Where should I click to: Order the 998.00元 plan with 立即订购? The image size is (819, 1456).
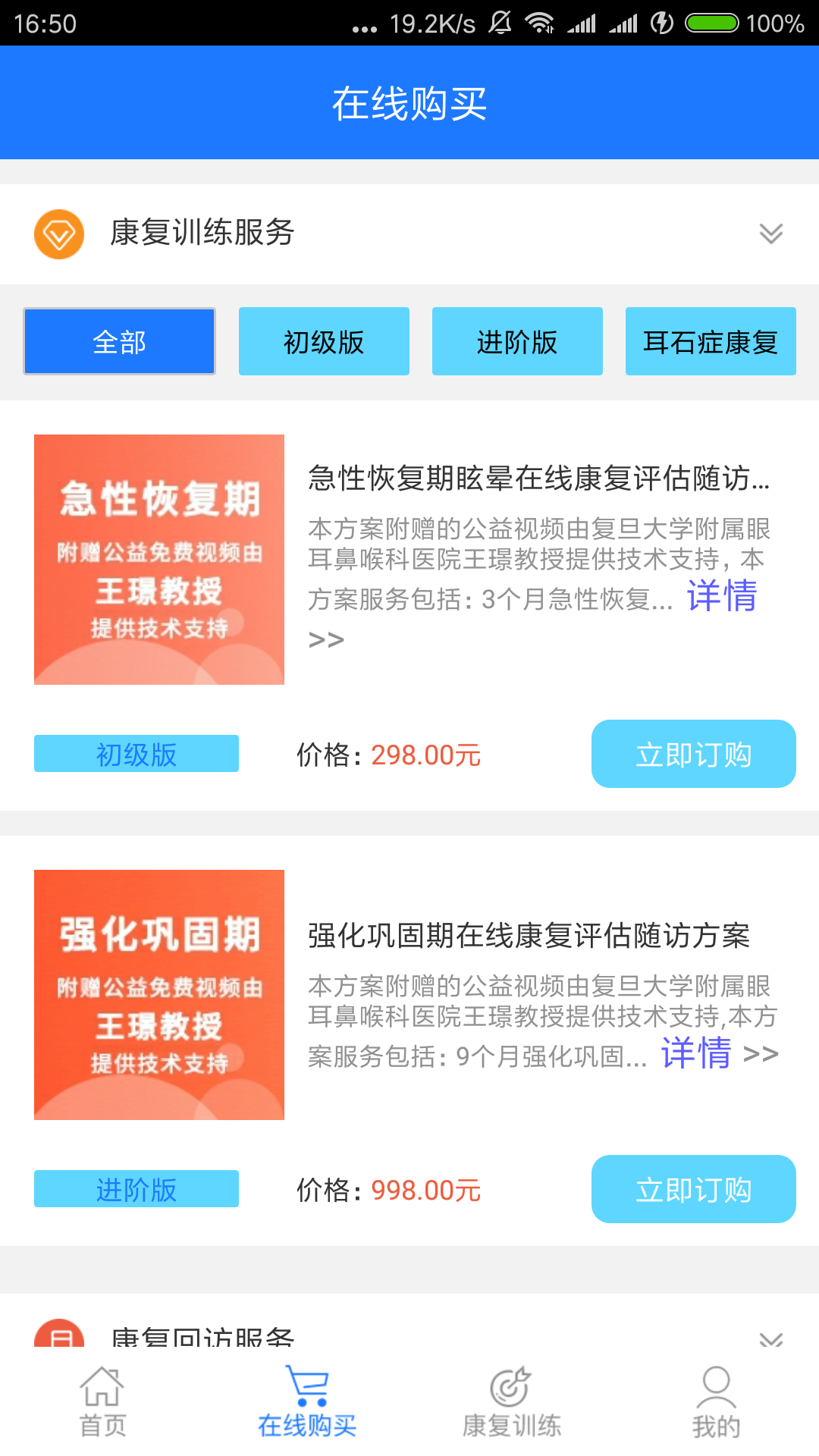pos(693,1190)
